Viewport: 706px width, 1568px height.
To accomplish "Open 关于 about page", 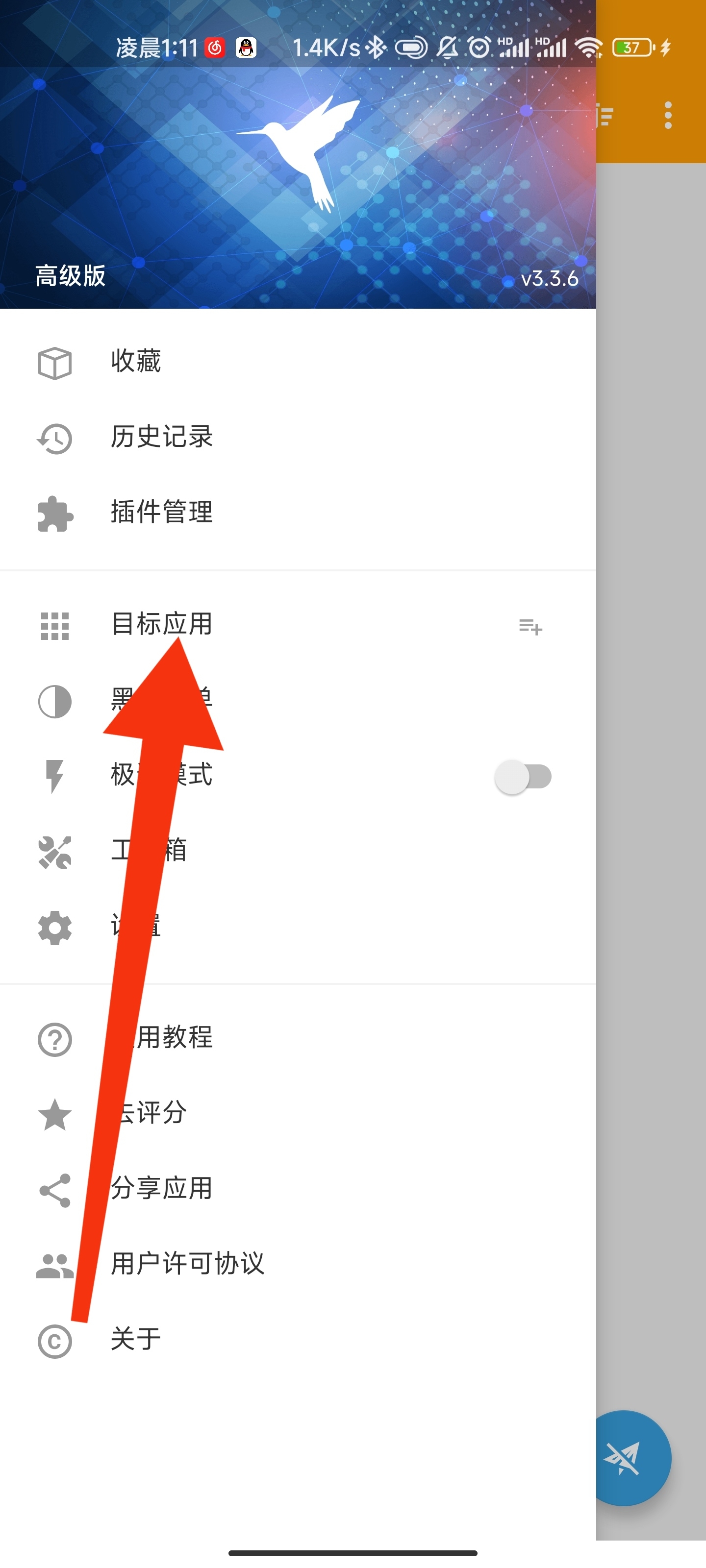I will click(x=136, y=1339).
